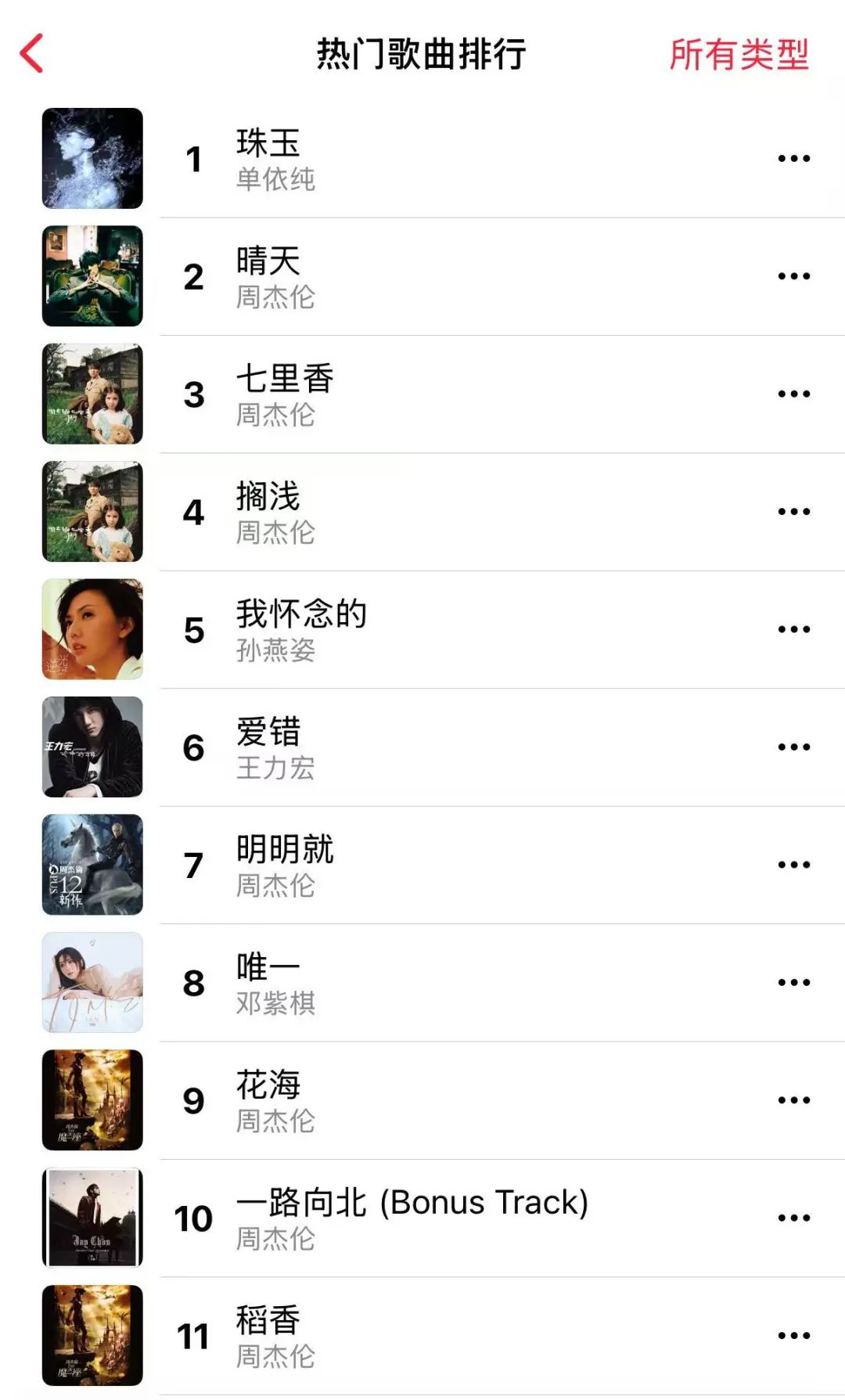Open the three-dot menu for 我怀念的
Screen dimensions: 845x1400
click(793, 630)
